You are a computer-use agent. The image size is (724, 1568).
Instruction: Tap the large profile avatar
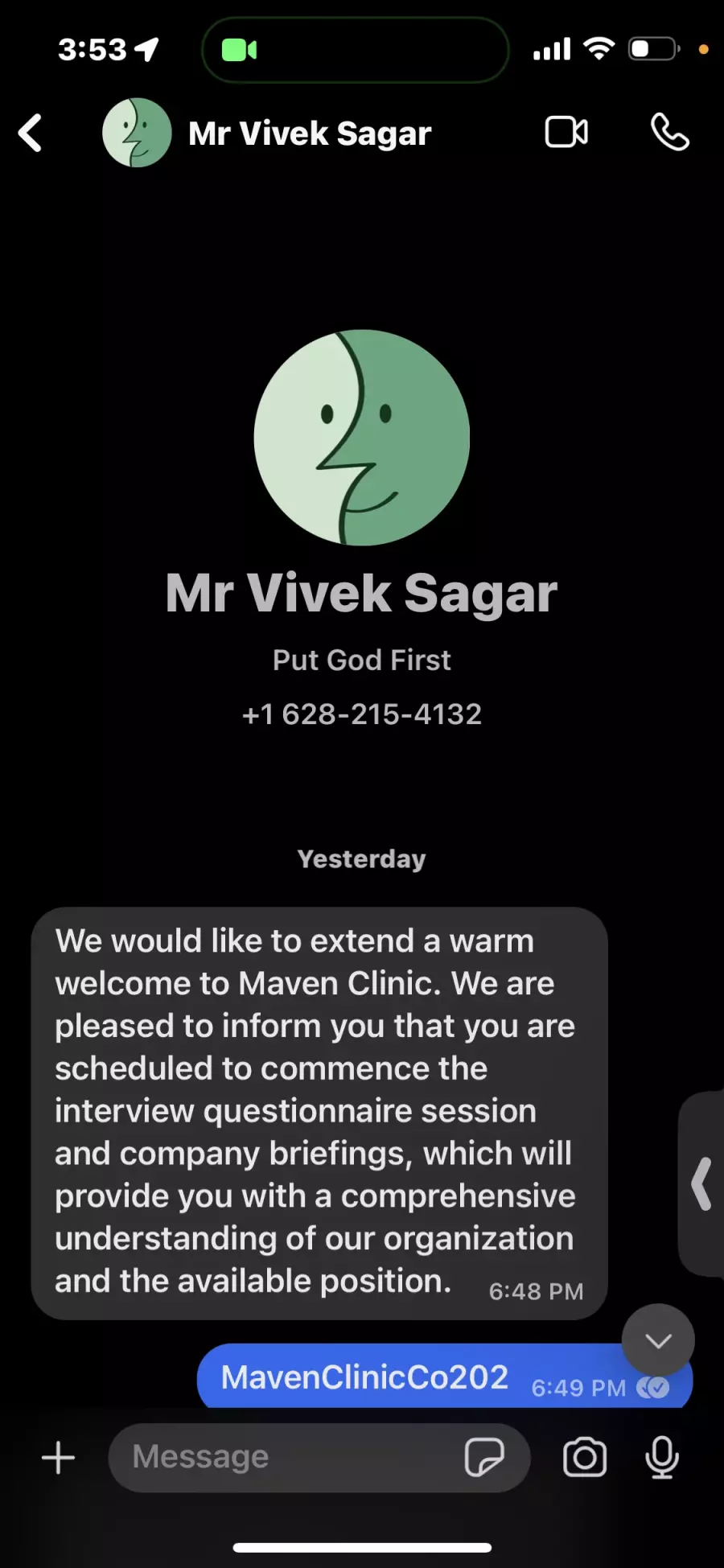(x=362, y=438)
